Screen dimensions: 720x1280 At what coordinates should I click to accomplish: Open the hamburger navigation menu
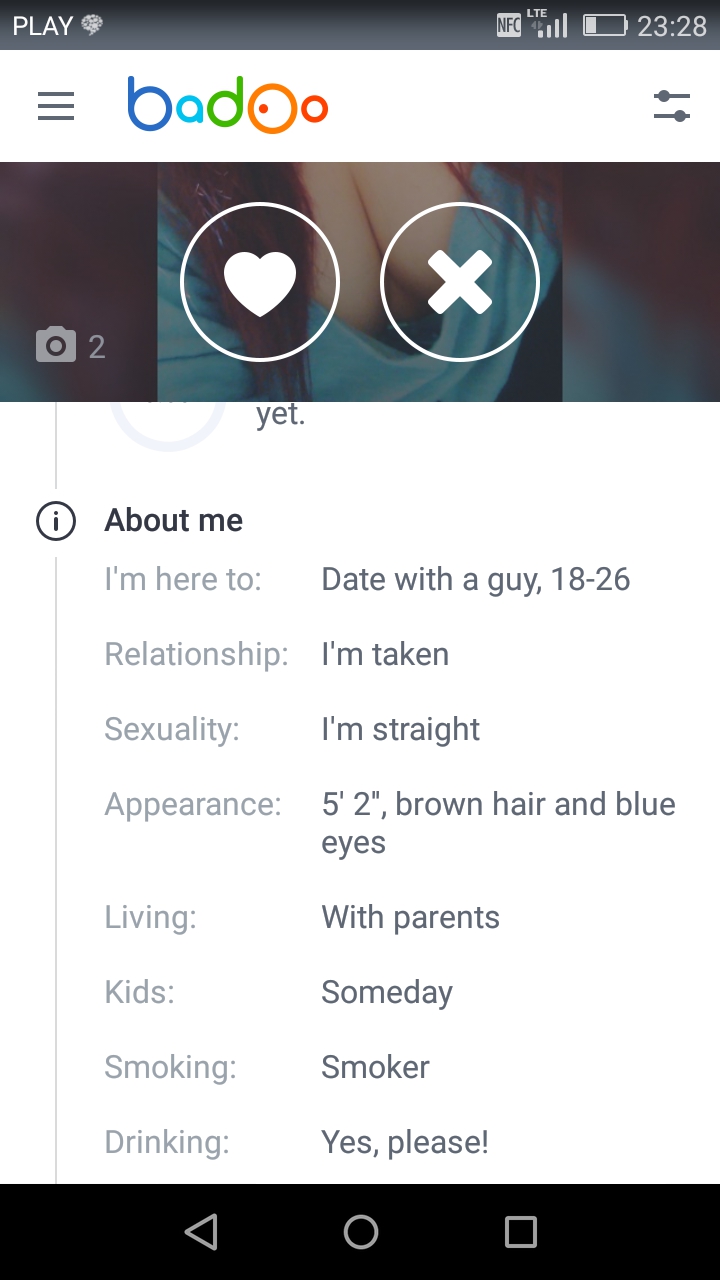pos(56,106)
